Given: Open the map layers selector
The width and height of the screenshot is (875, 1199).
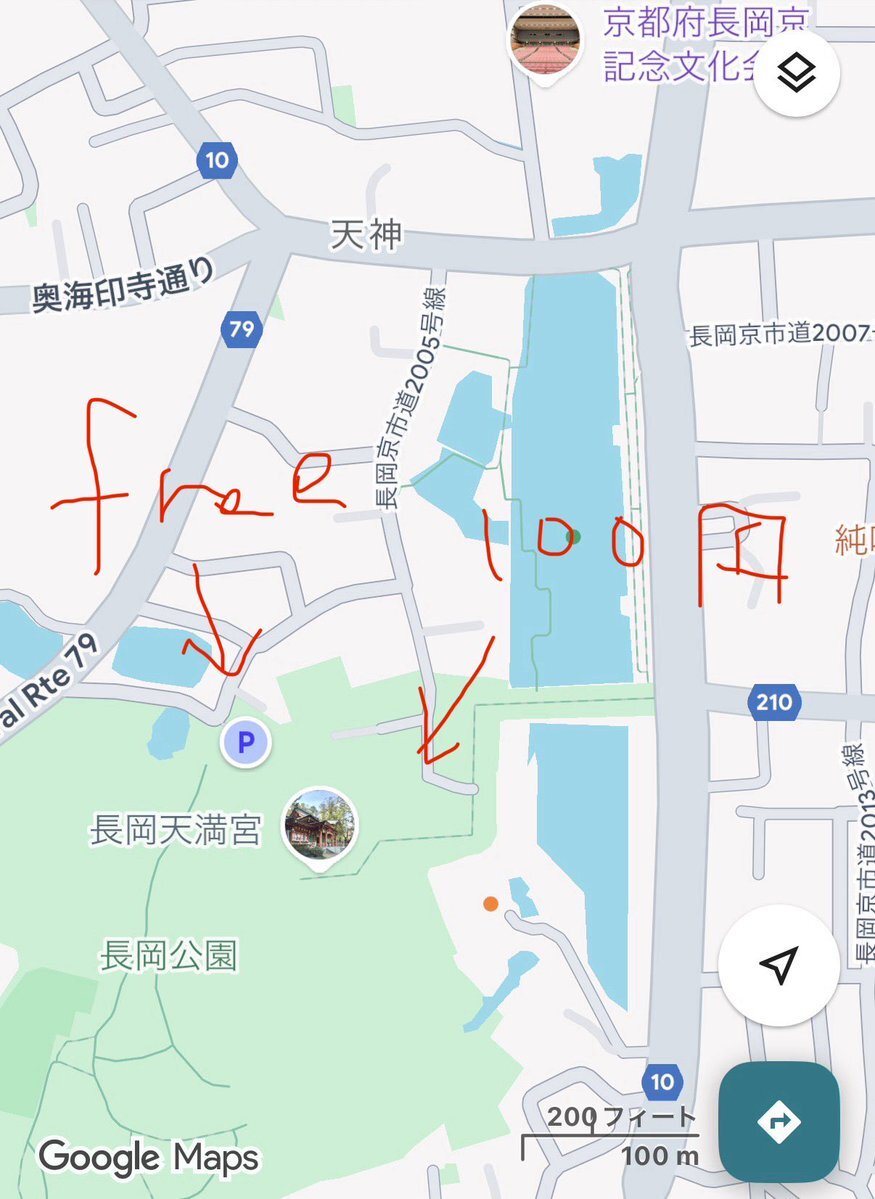Looking at the screenshot, I should 797,72.
